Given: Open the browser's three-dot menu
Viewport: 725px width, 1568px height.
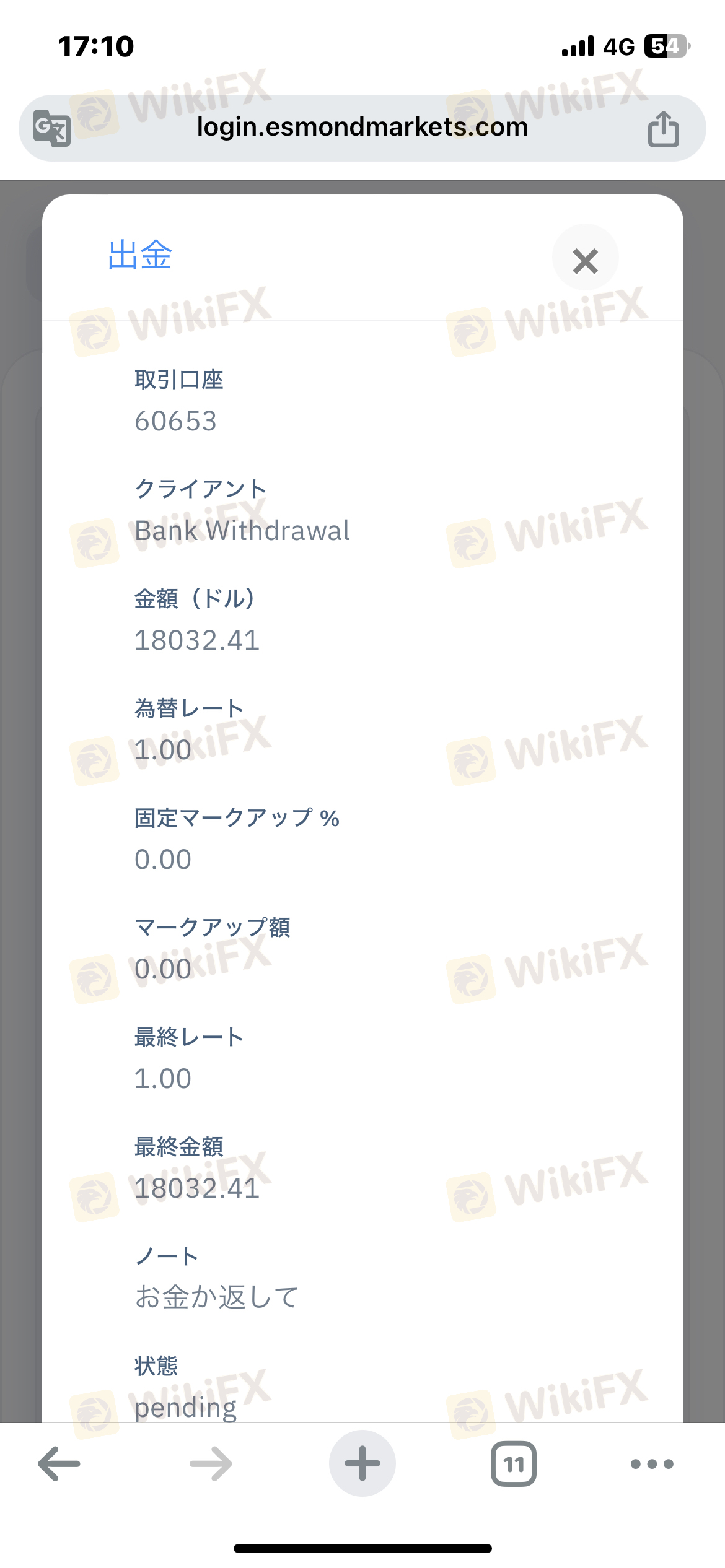Looking at the screenshot, I should click(652, 1464).
